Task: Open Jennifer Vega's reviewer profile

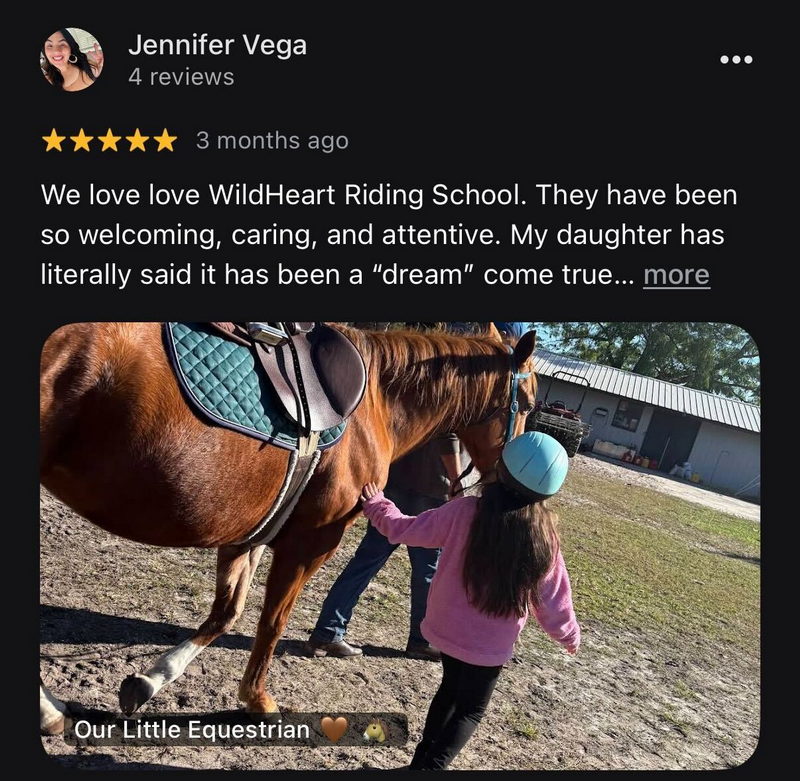Action: (x=217, y=45)
